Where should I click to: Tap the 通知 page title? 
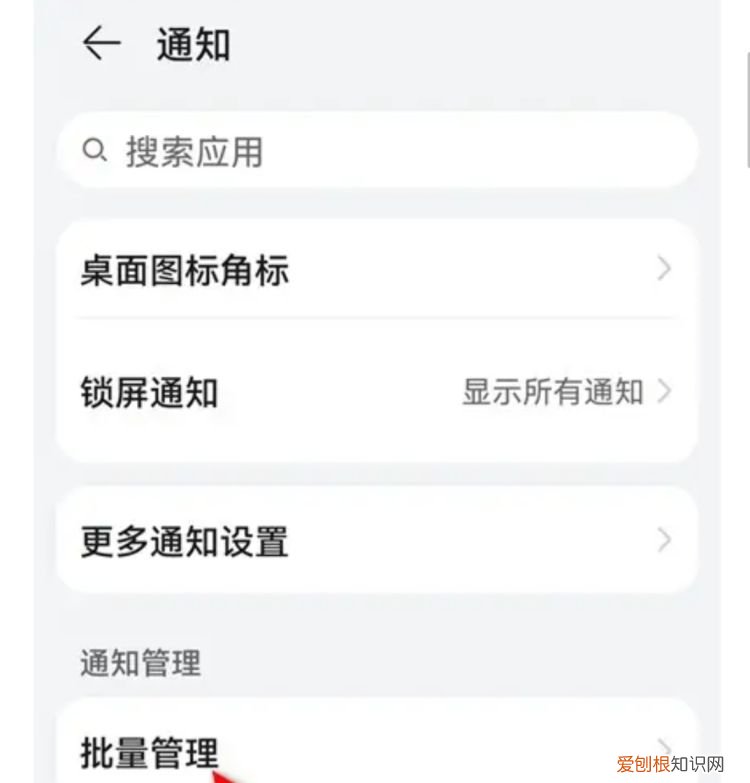[193, 44]
